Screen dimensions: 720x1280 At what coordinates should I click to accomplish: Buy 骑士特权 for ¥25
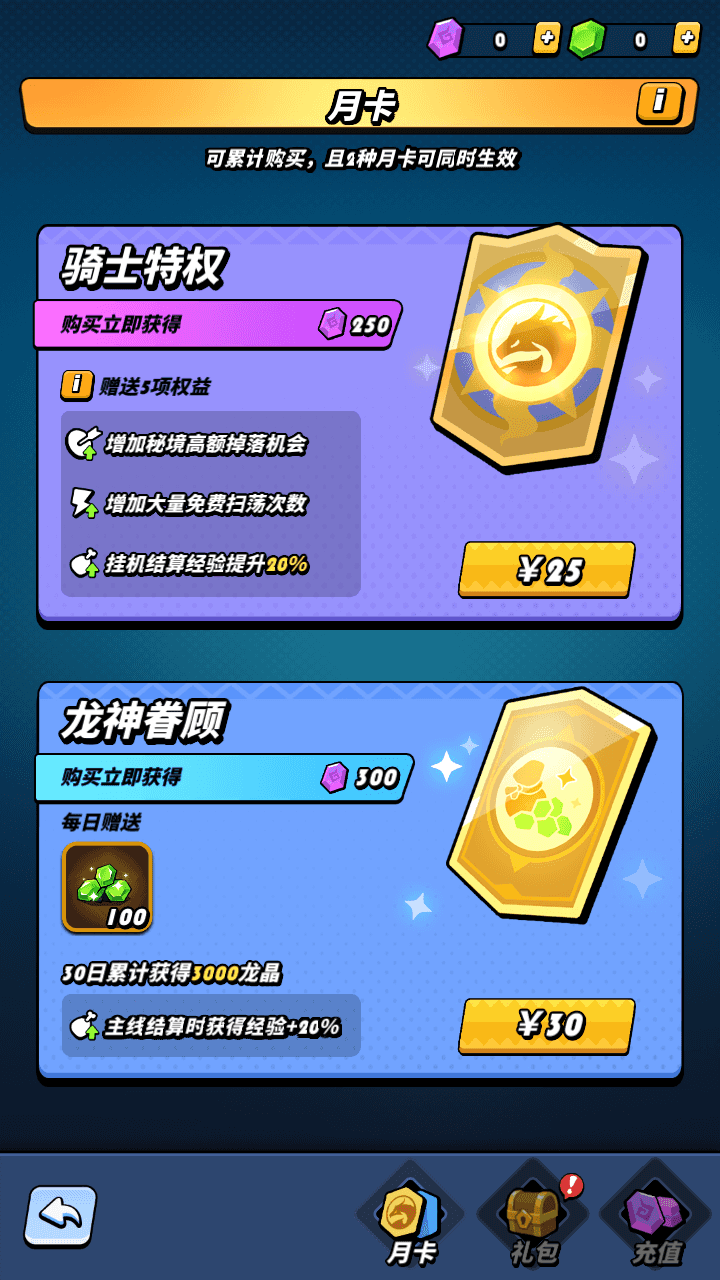(547, 570)
